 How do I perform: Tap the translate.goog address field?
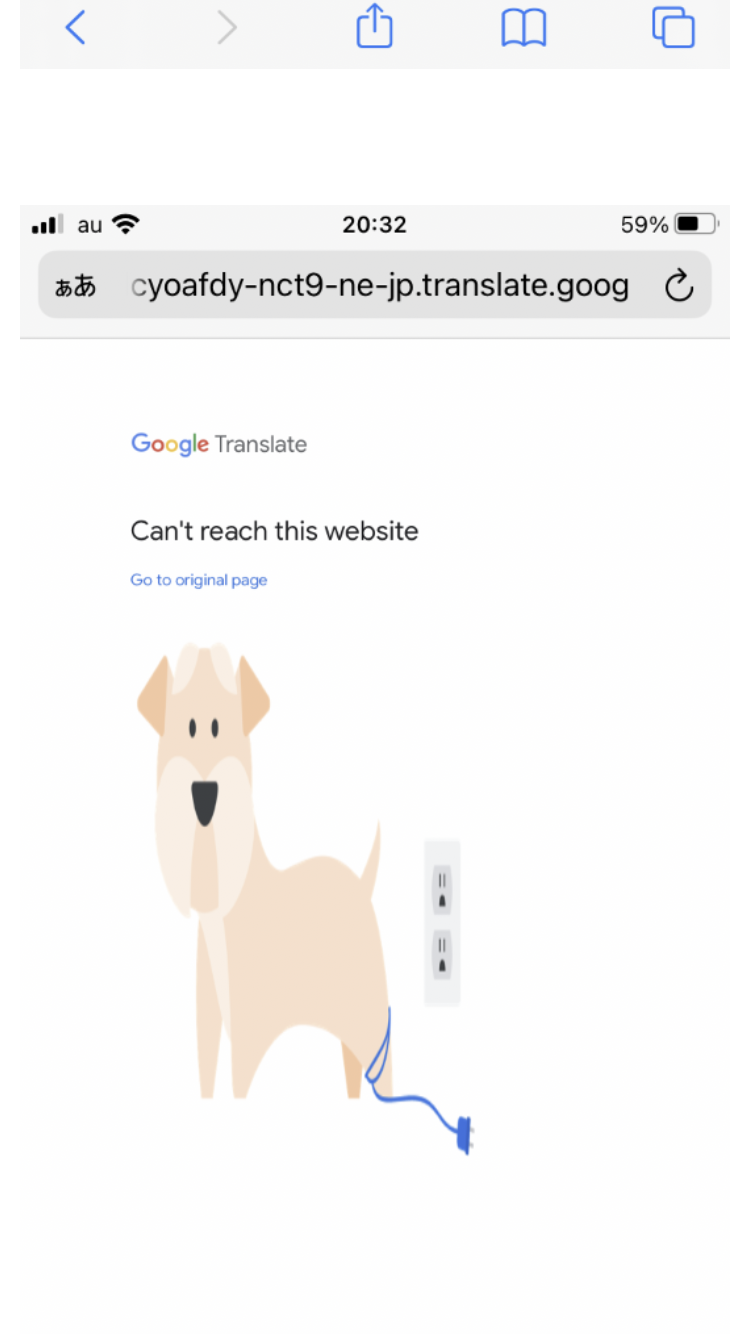[380, 286]
